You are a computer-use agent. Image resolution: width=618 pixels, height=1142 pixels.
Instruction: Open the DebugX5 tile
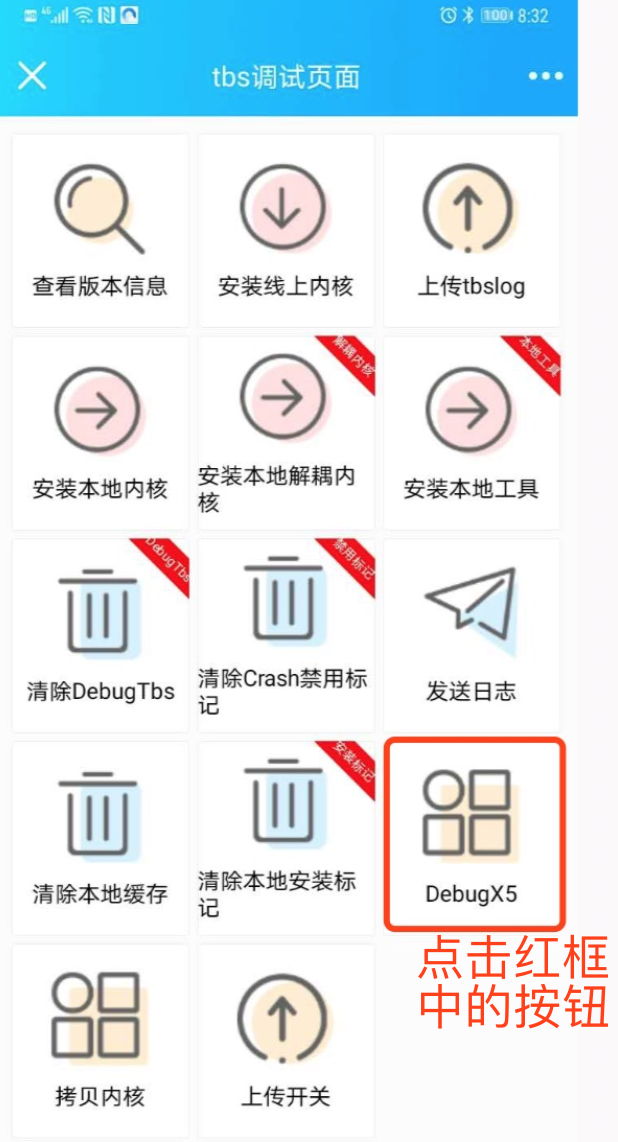pos(473,833)
